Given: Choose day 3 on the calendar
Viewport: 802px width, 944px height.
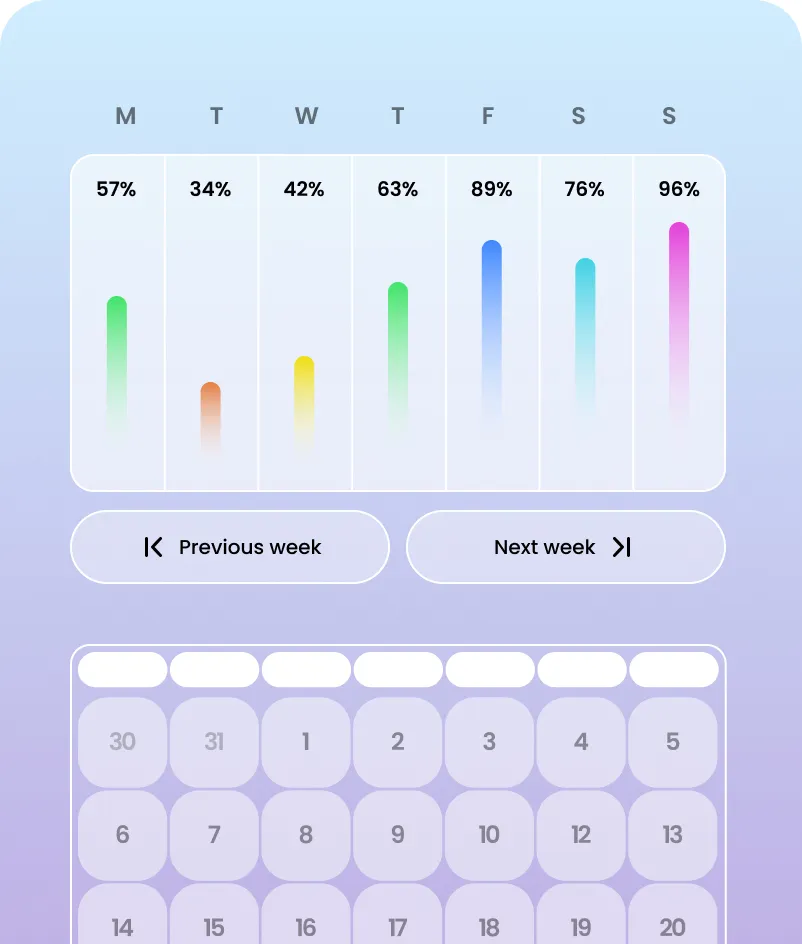Looking at the screenshot, I should (x=489, y=742).
